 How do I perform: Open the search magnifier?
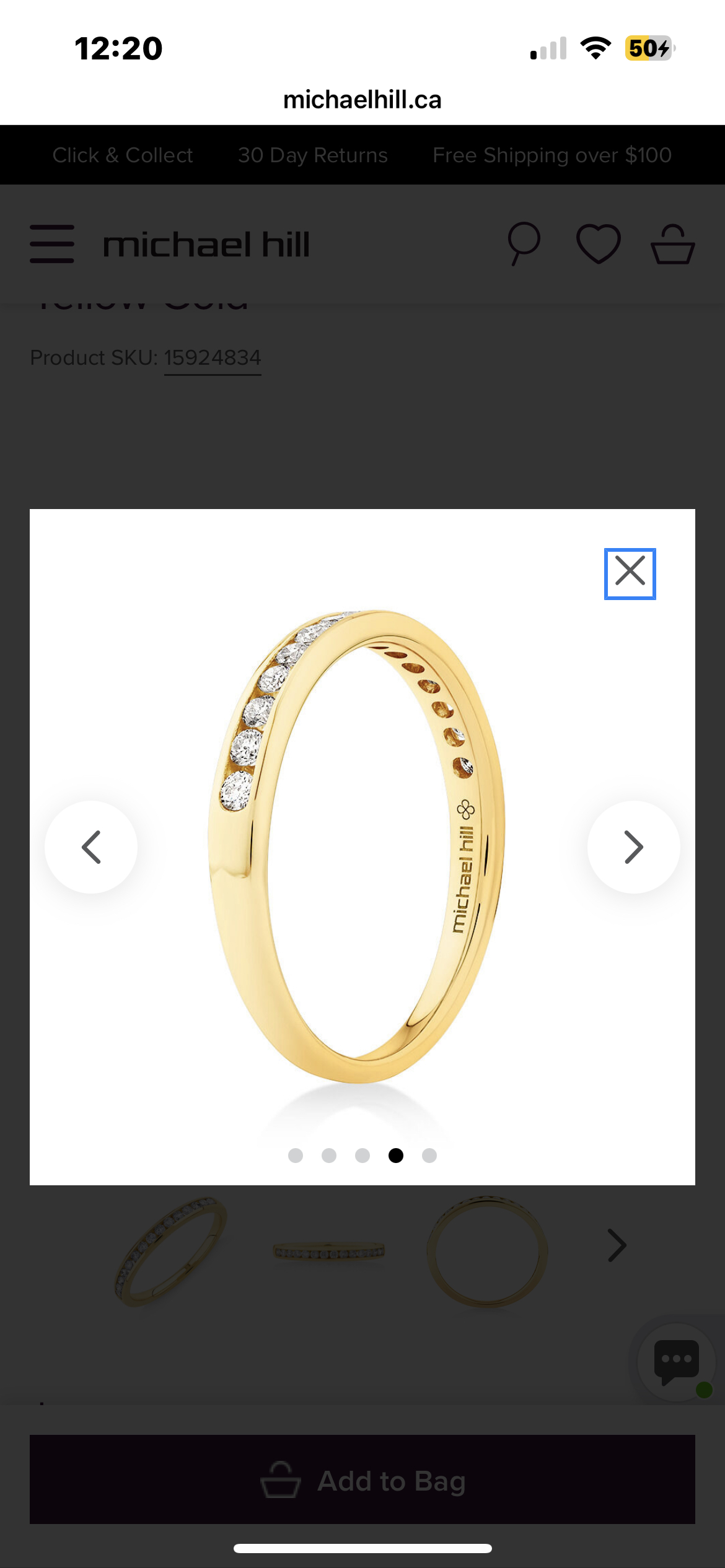(524, 244)
